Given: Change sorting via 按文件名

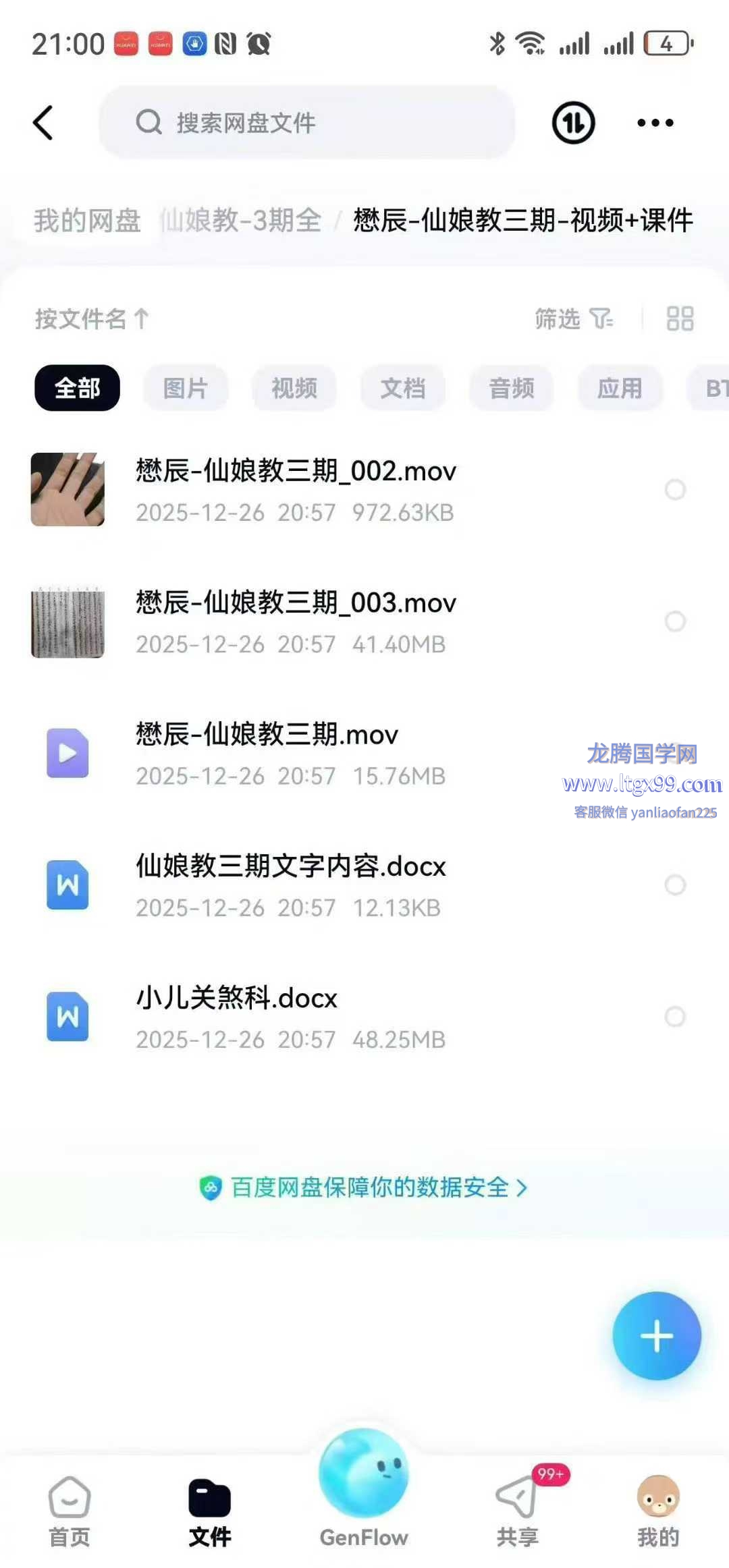Looking at the screenshot, I should click(92, 318).
